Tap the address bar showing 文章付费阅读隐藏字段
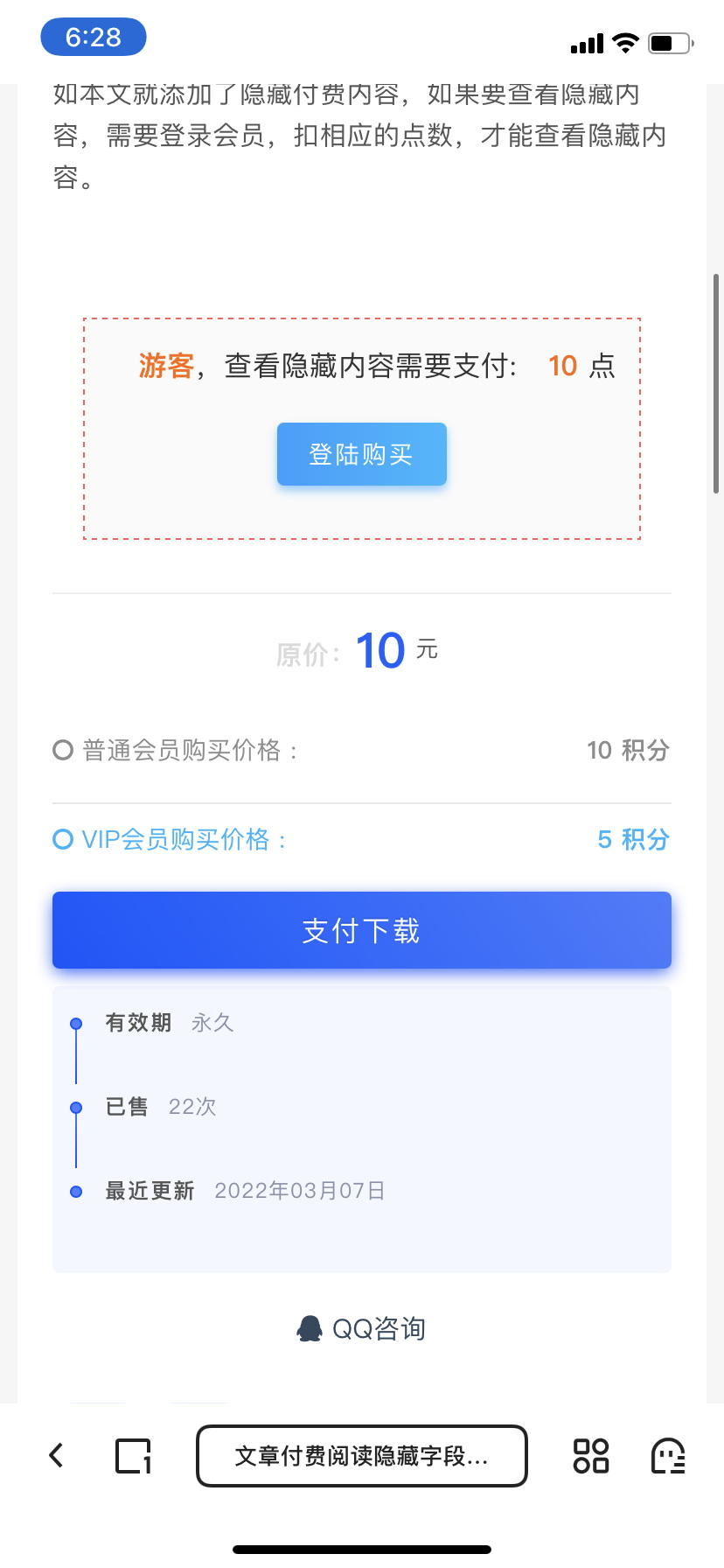Image resolution: width=724 pixels, height=1568 pixels. [362, 1456]
